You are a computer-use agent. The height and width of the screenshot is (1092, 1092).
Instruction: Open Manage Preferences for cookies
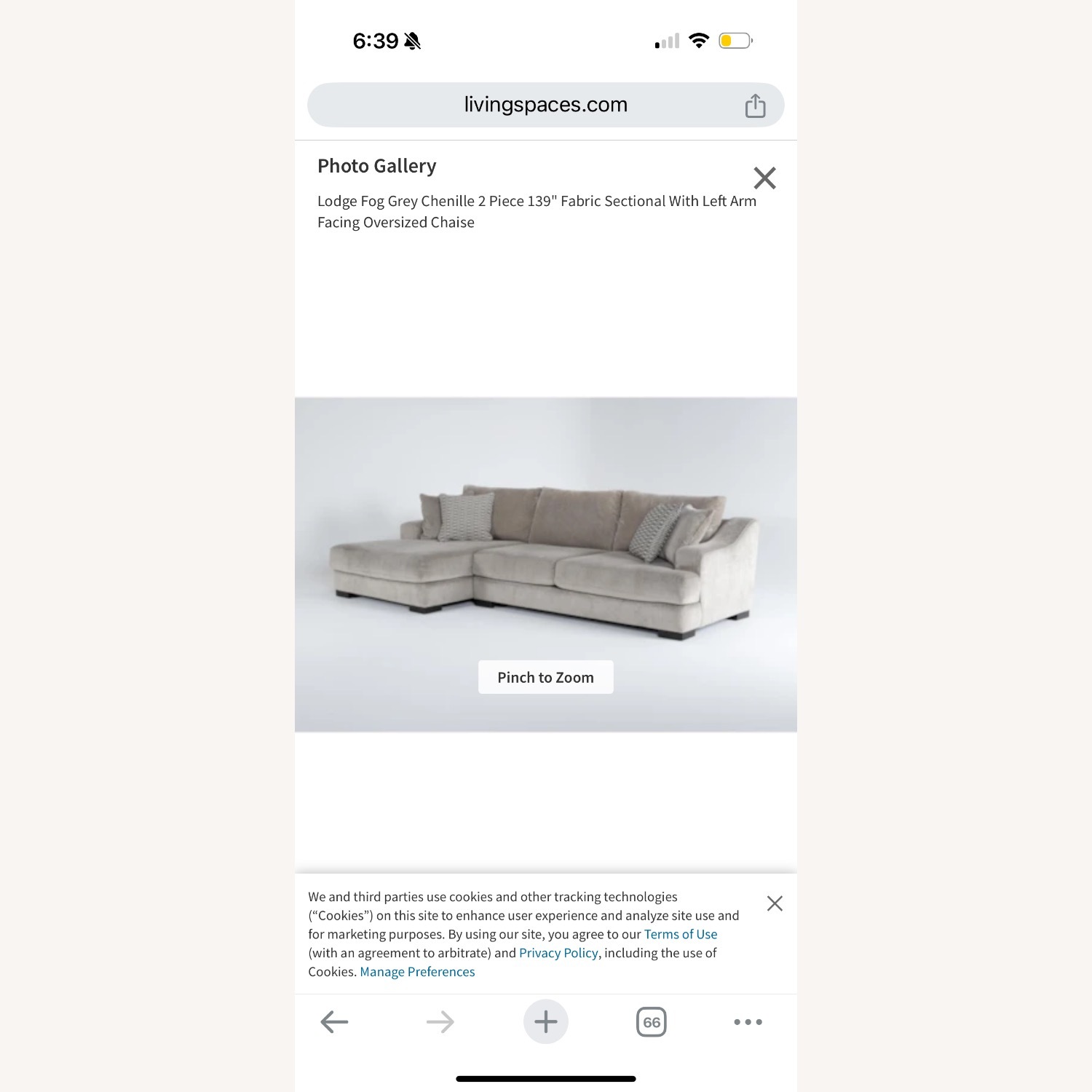[417, 972]
